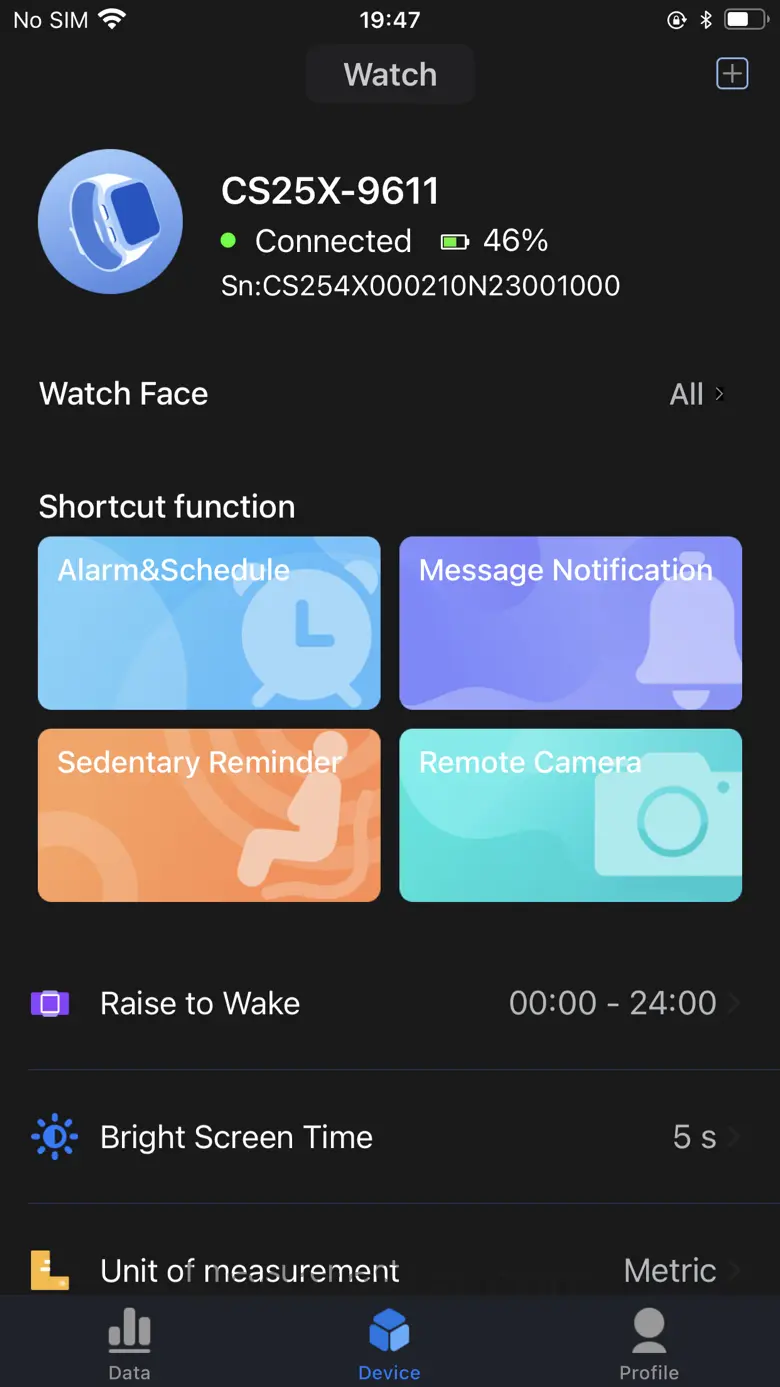Screen dimensions: 780x1387
Task: Open the Message Notification card
Action: tap(570, 623)
